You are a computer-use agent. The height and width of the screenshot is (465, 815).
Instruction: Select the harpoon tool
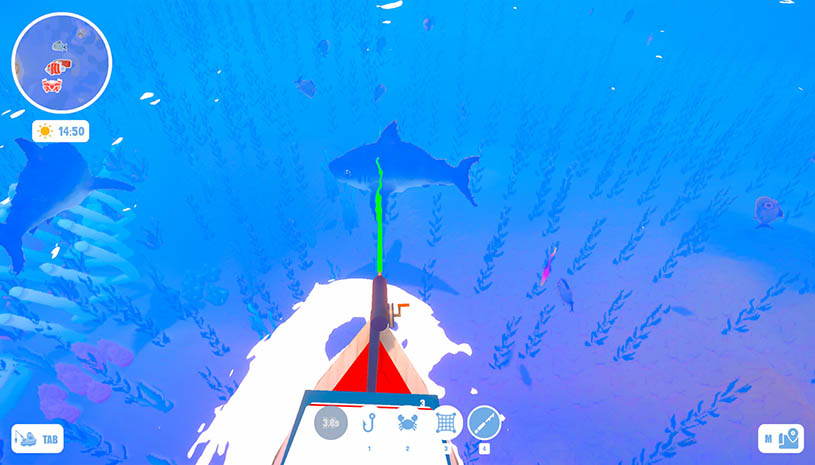tap(484, 423)
